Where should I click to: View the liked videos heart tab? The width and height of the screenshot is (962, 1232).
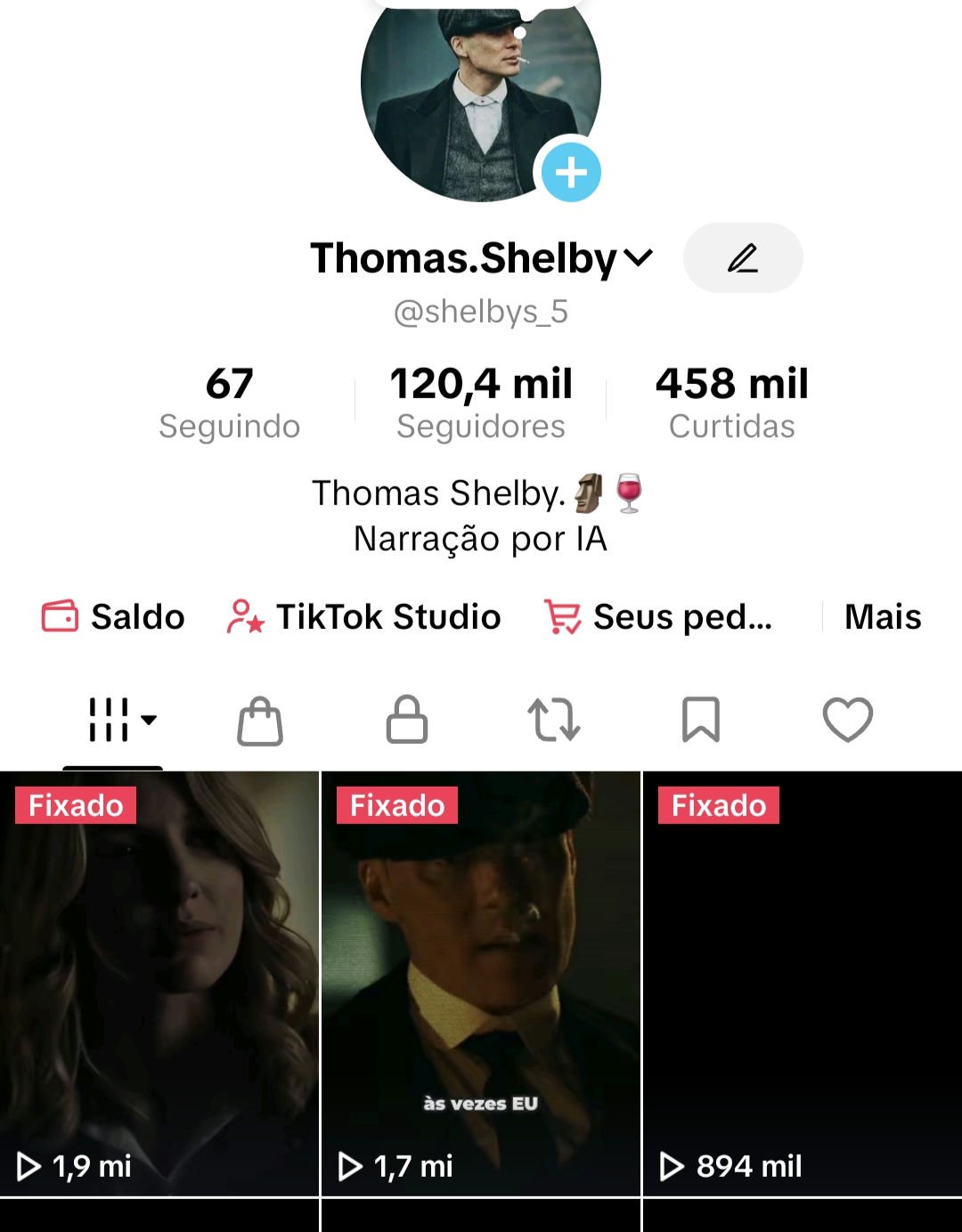coord(847,720)
